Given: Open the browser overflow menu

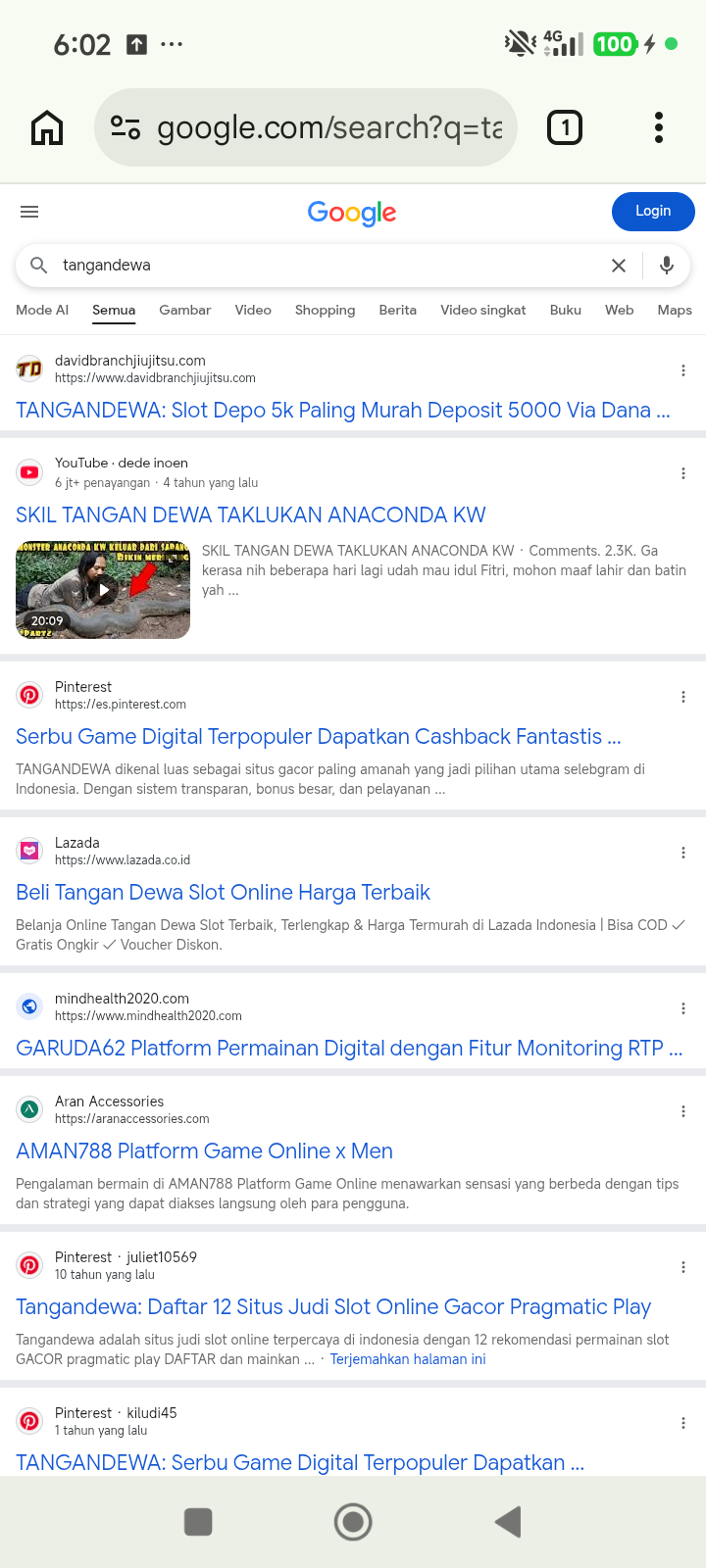Looking at the screenshot, I should pos(659,127).
